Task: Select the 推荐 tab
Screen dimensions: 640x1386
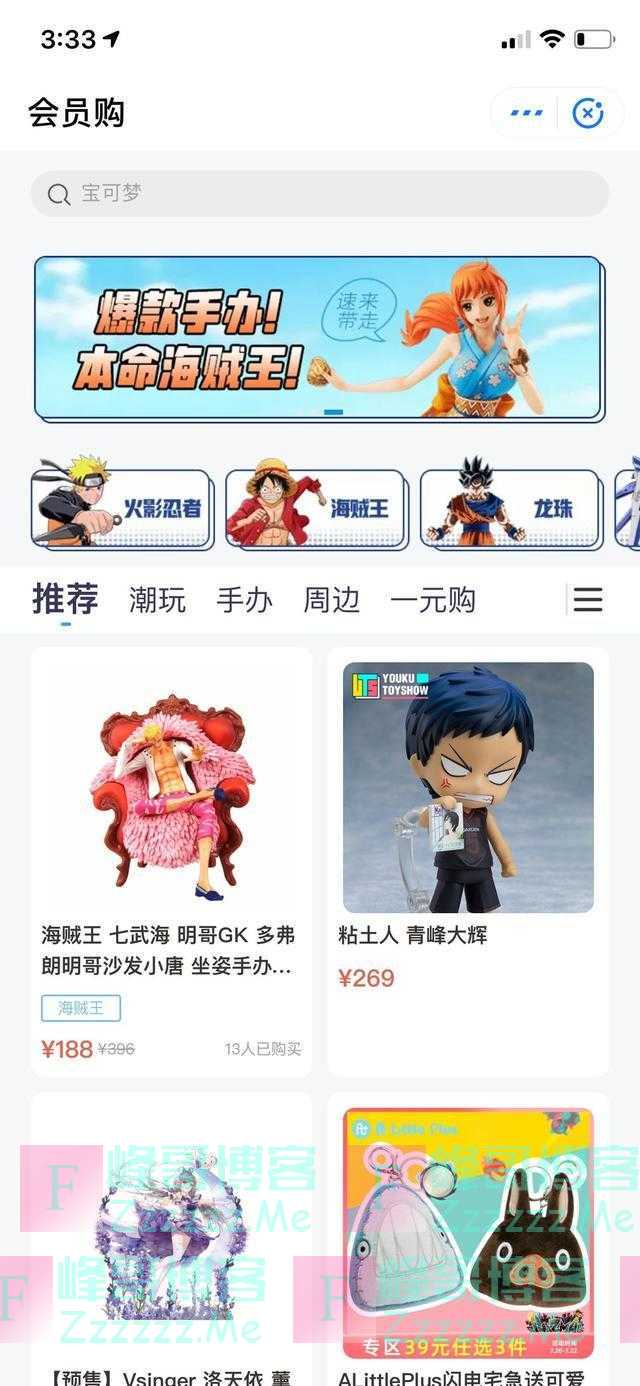Action: coord(65,600)
